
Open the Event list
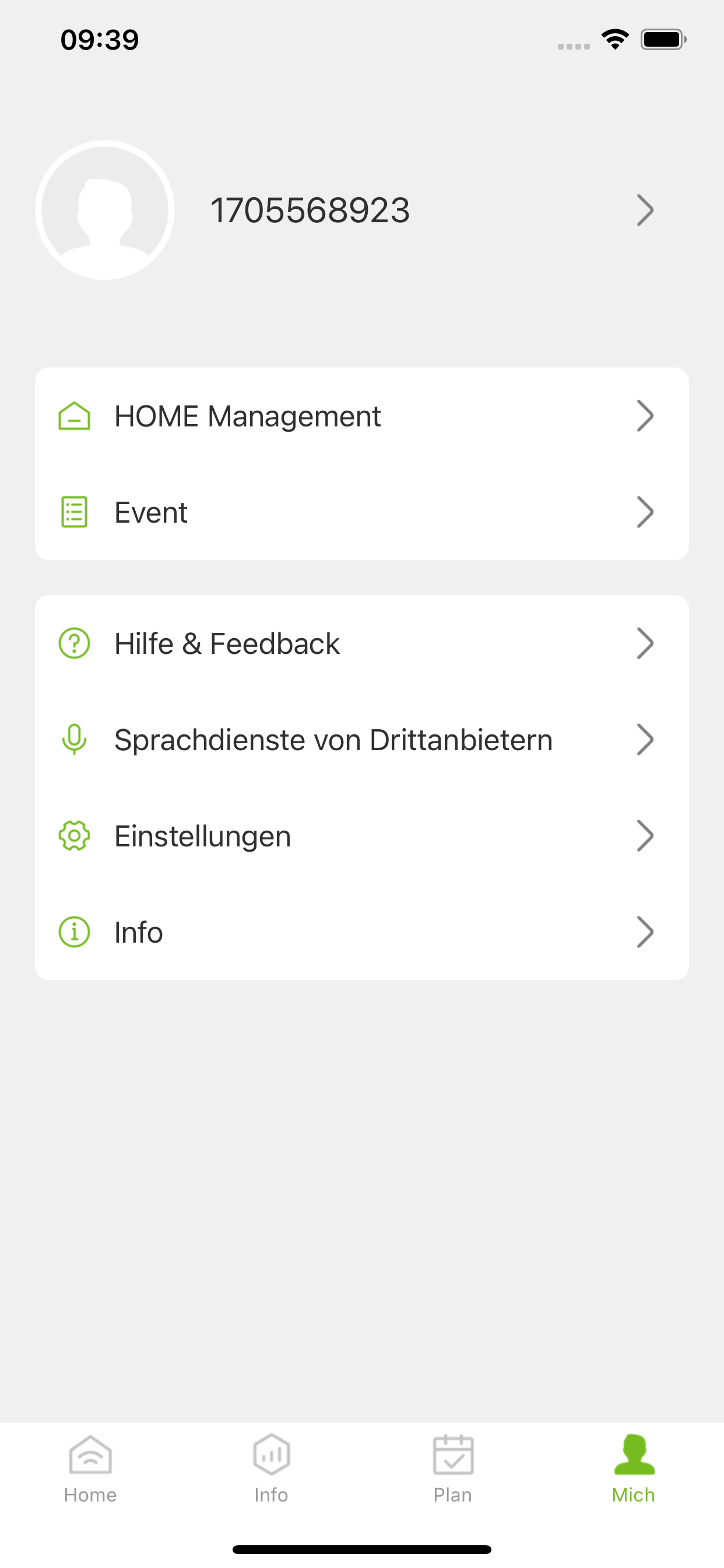[x=362, y=512]
